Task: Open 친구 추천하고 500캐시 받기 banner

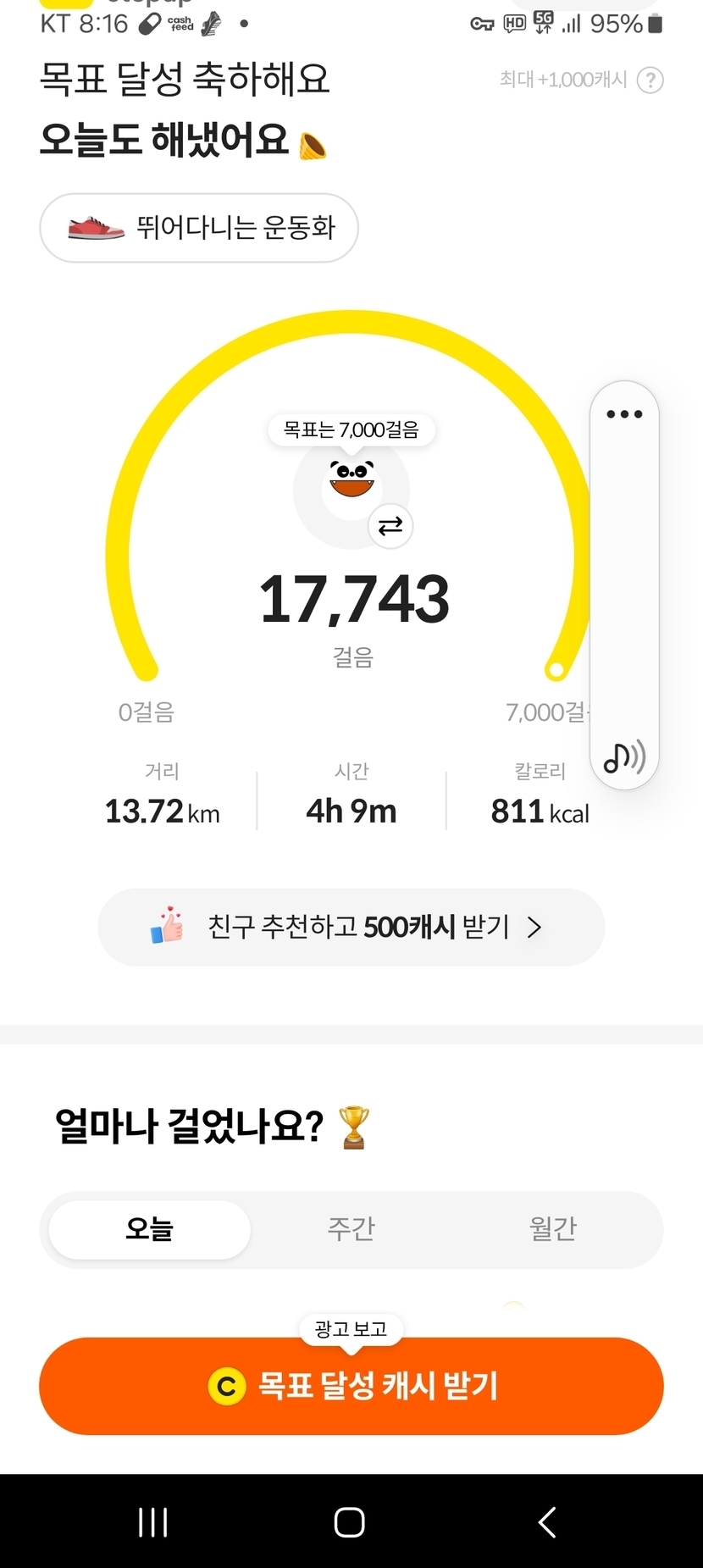Action: [x=351, y=927]
